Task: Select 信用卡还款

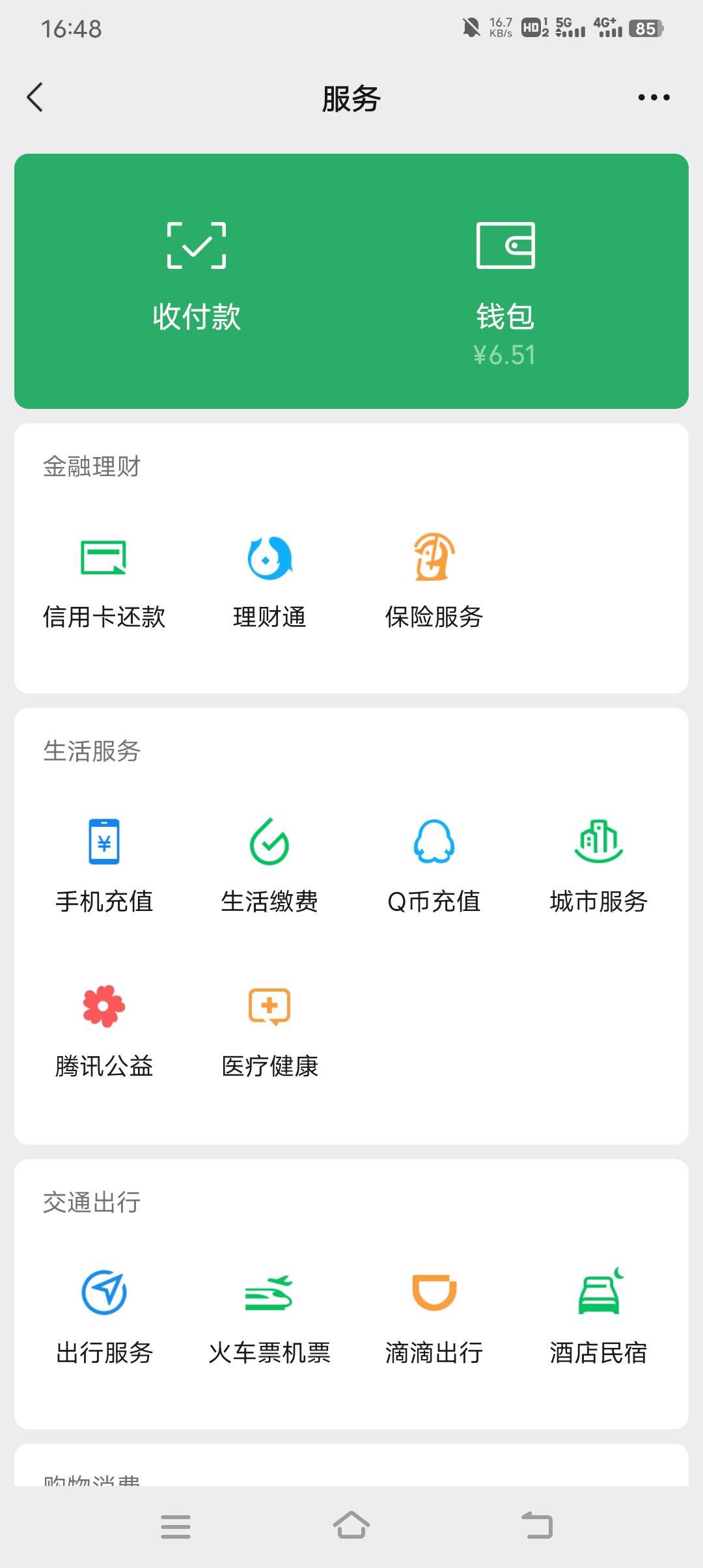Action: [104, 580]
